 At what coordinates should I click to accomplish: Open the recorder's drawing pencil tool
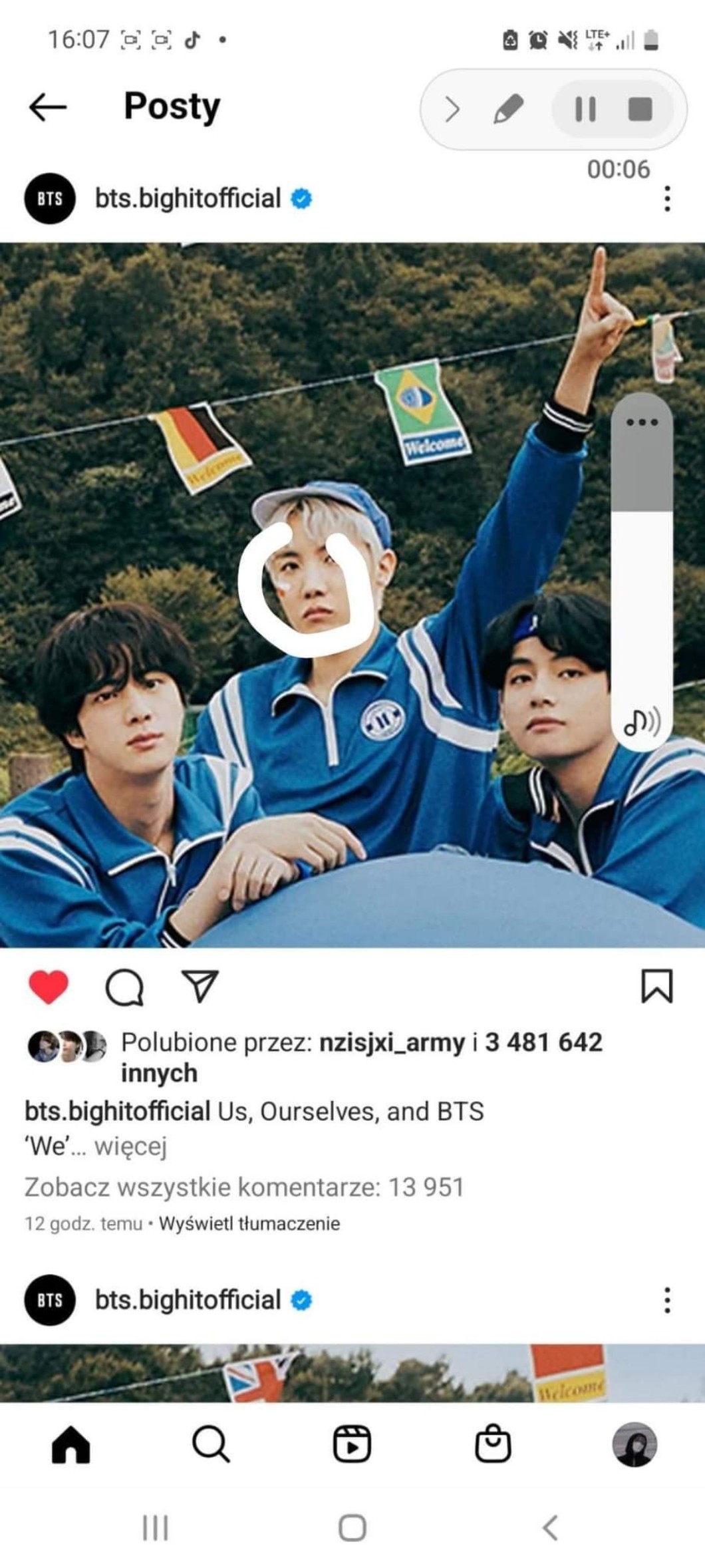click(508, 109)
